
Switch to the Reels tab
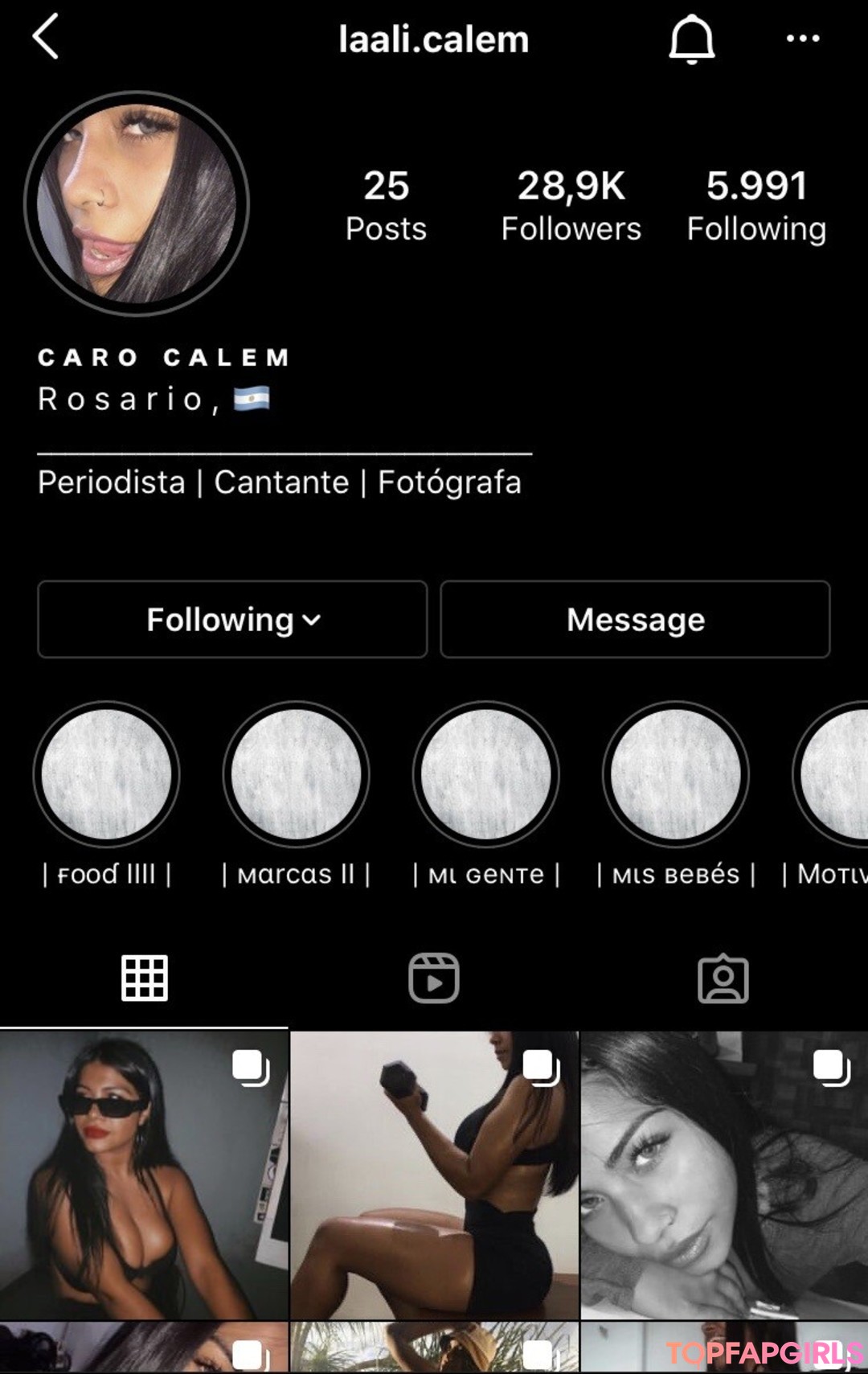(434, 978)
